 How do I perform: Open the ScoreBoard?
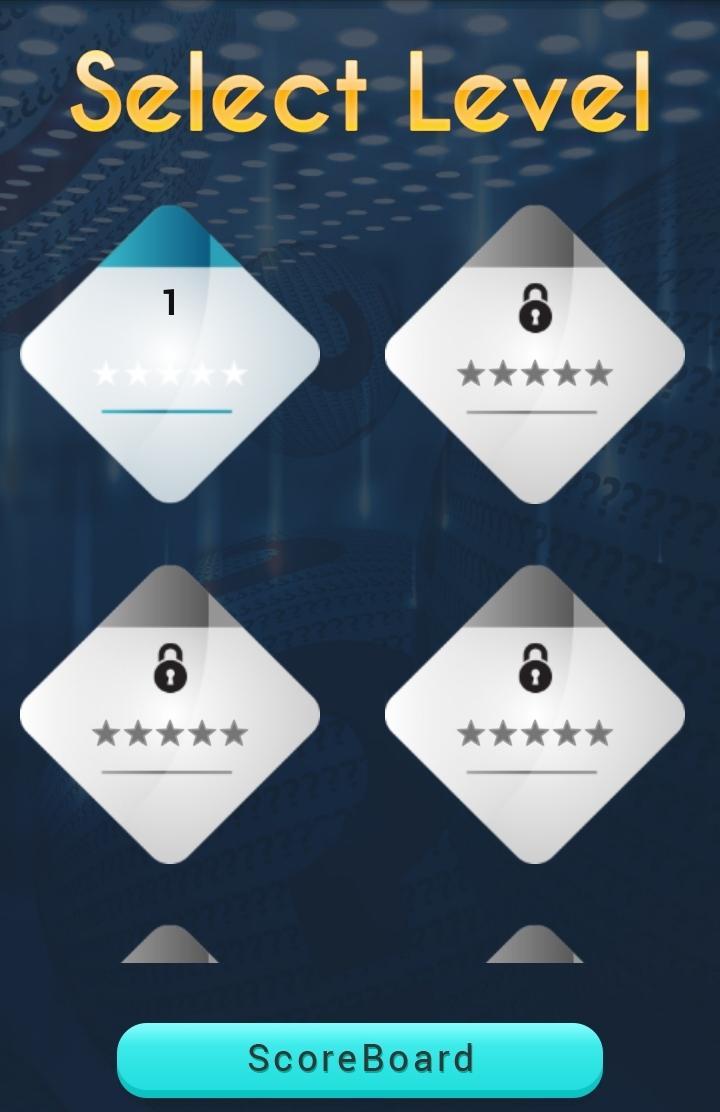tap(360, 1059)
